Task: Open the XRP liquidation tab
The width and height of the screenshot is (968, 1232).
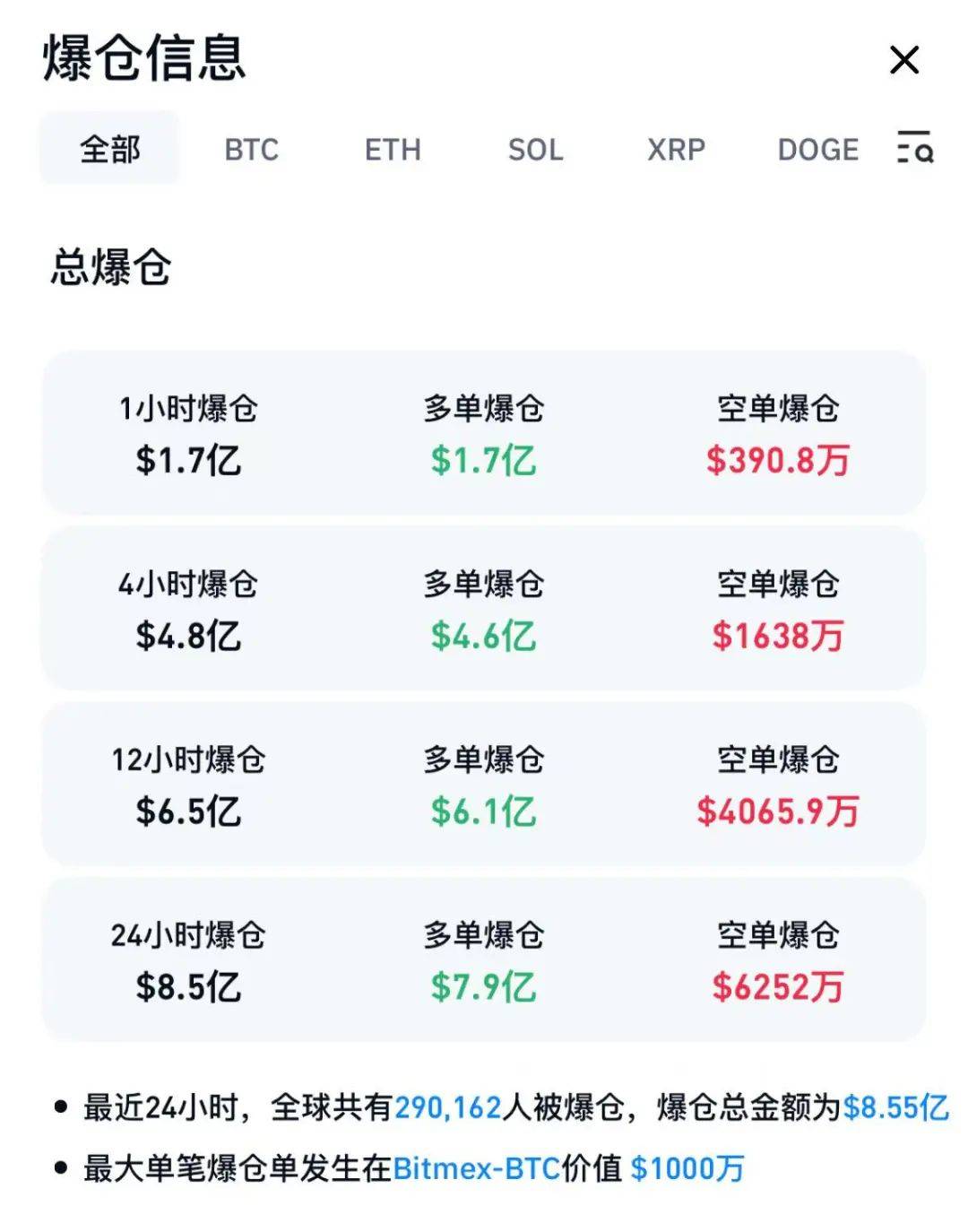Action: point(676,150)
